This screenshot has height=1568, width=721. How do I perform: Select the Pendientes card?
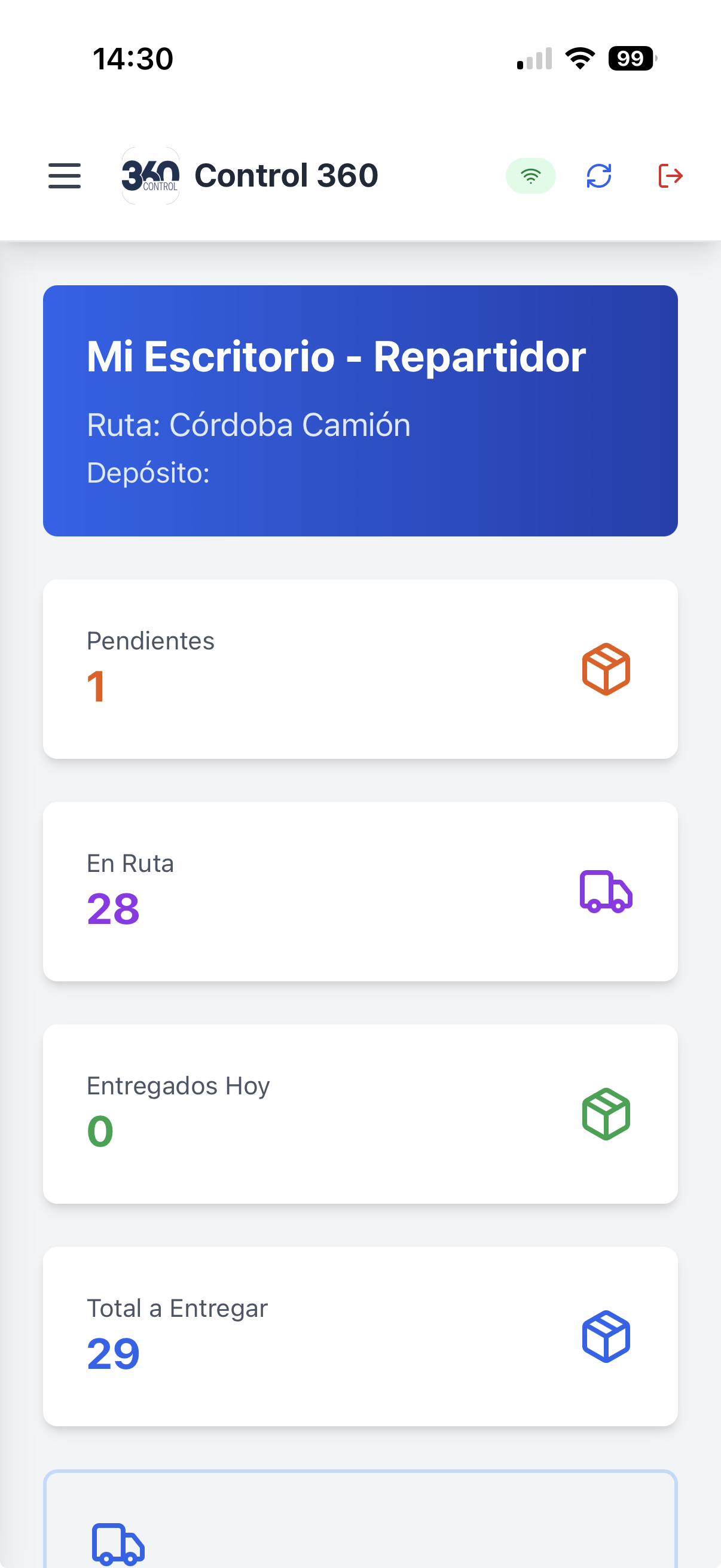pyautogui.click(x=360, y=669)
